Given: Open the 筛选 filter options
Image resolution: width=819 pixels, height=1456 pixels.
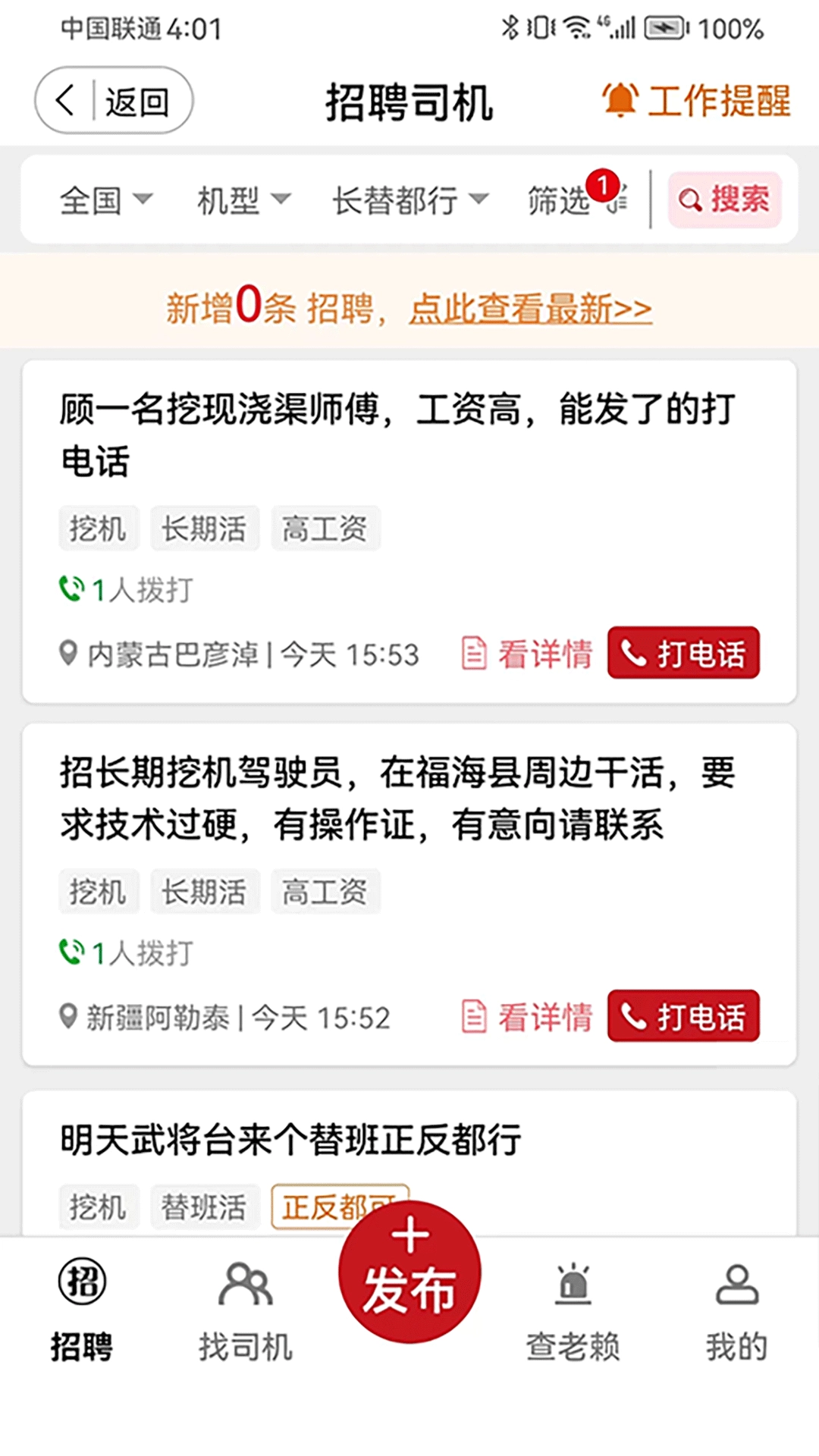Looking at the screenshot, I should [576, 200].
